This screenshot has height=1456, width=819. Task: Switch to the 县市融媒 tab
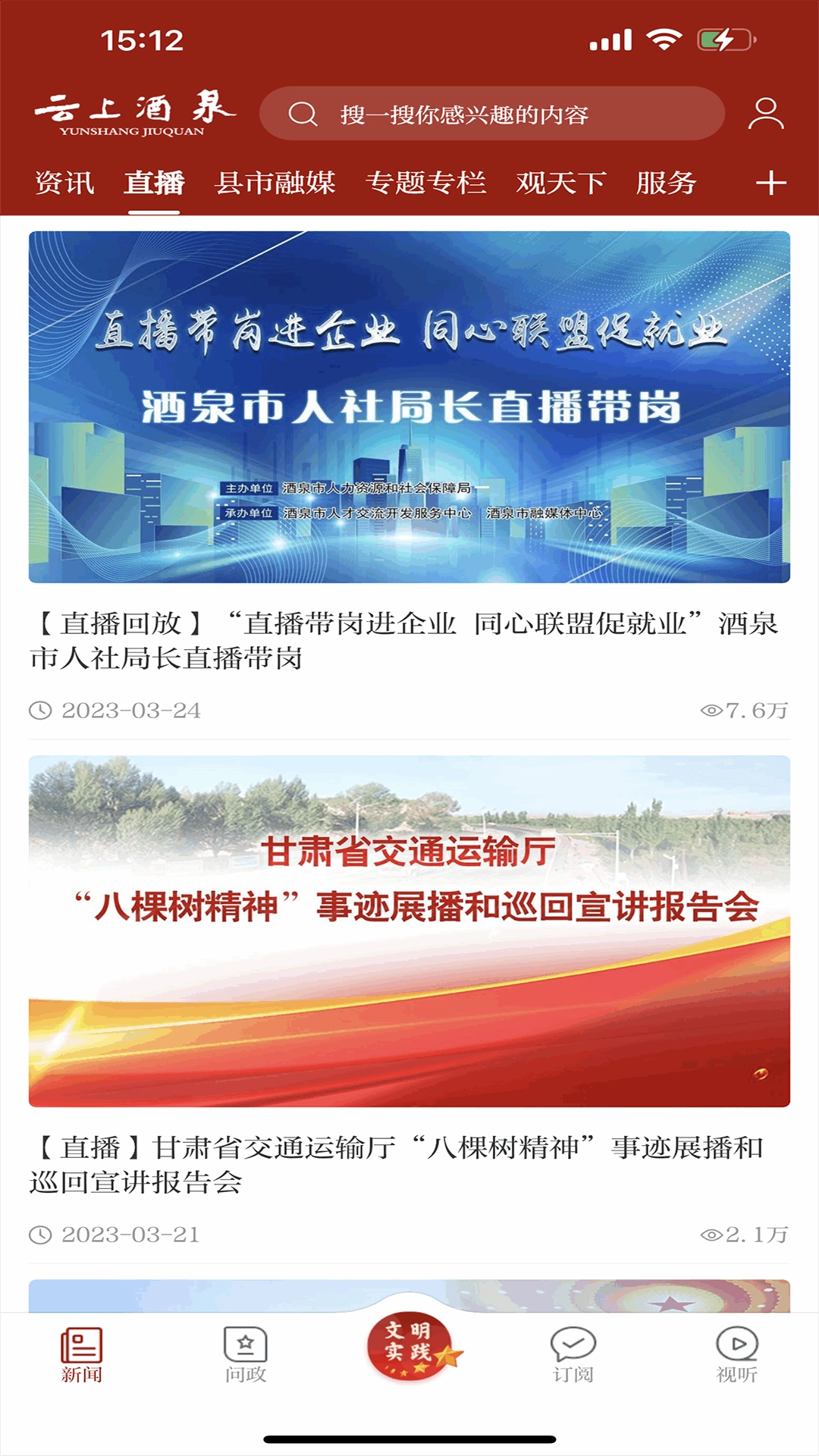click(x=275, y=182)
